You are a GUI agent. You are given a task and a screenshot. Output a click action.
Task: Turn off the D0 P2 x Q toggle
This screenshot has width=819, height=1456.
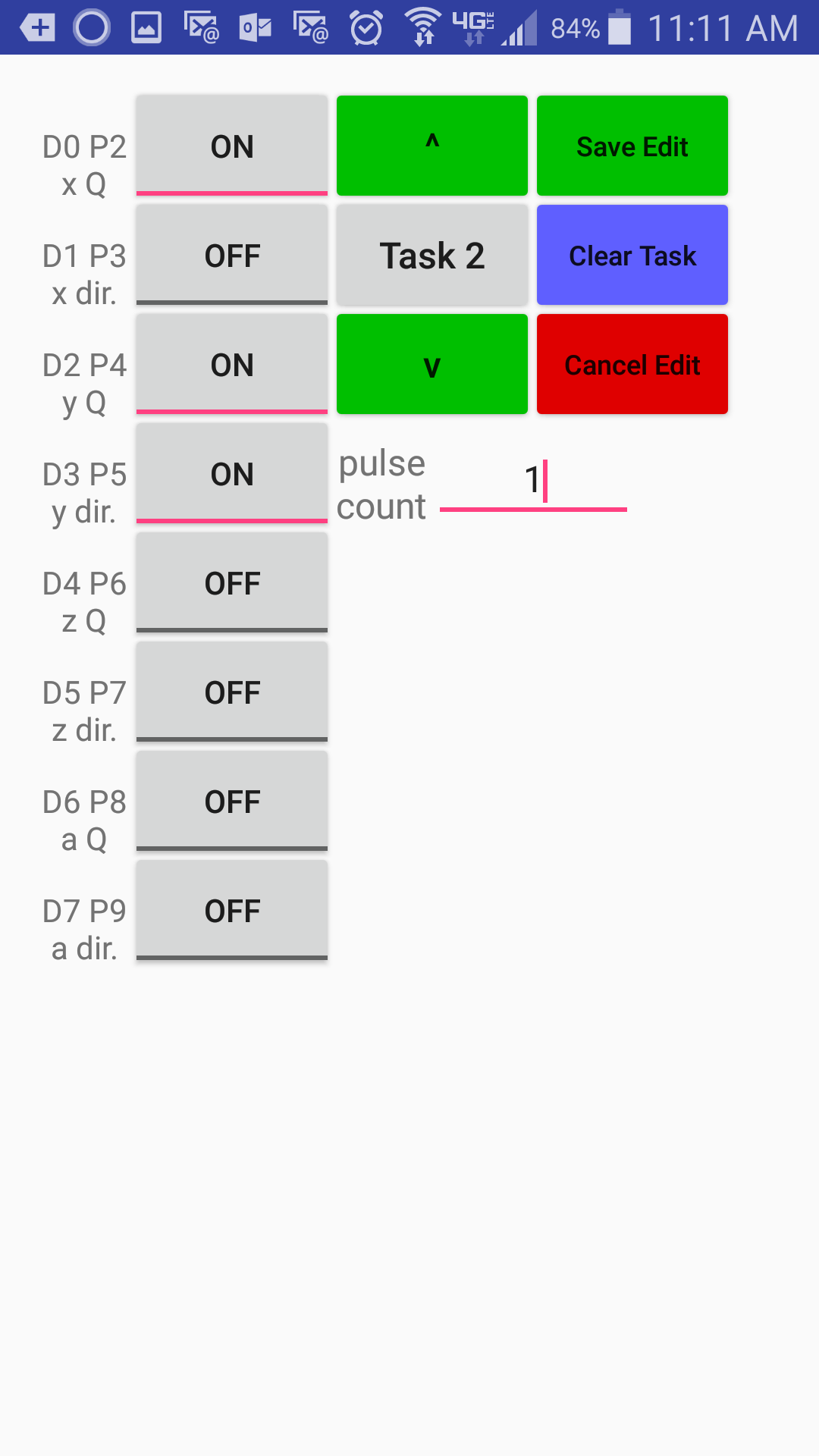231,146
